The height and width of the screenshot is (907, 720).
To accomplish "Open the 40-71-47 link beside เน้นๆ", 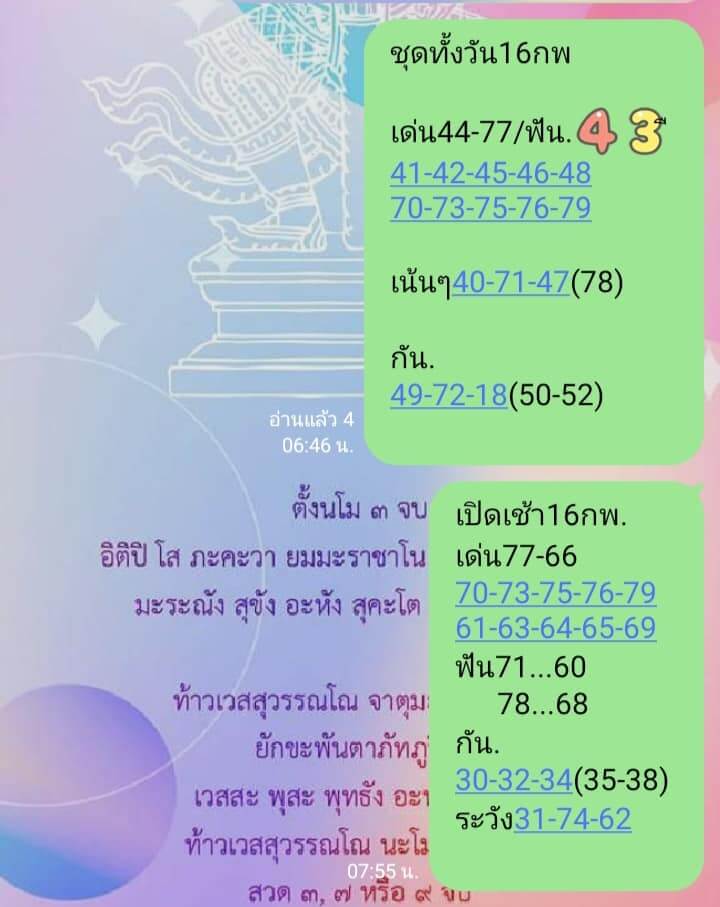I will click(x=511, y=283).
